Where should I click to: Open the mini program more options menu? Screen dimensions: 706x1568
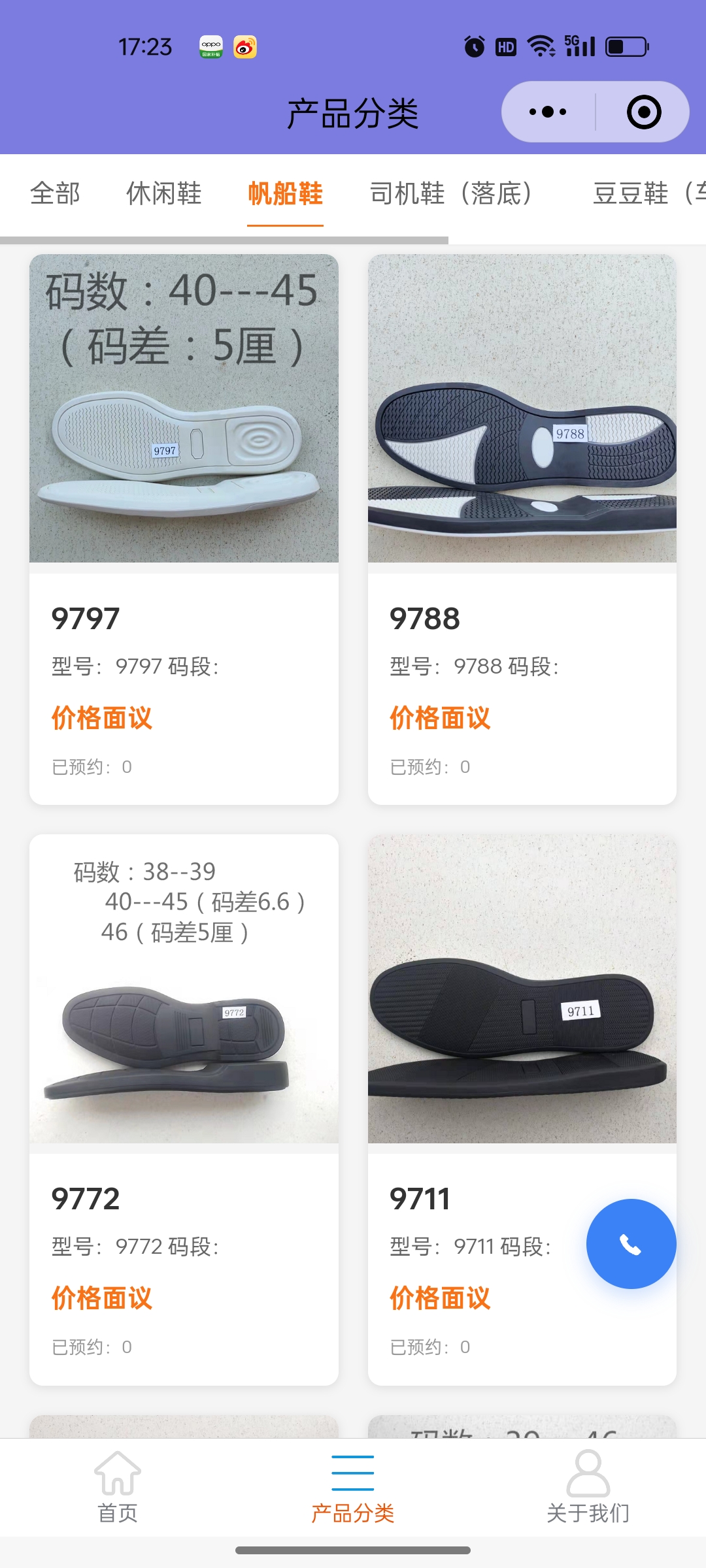548,112
